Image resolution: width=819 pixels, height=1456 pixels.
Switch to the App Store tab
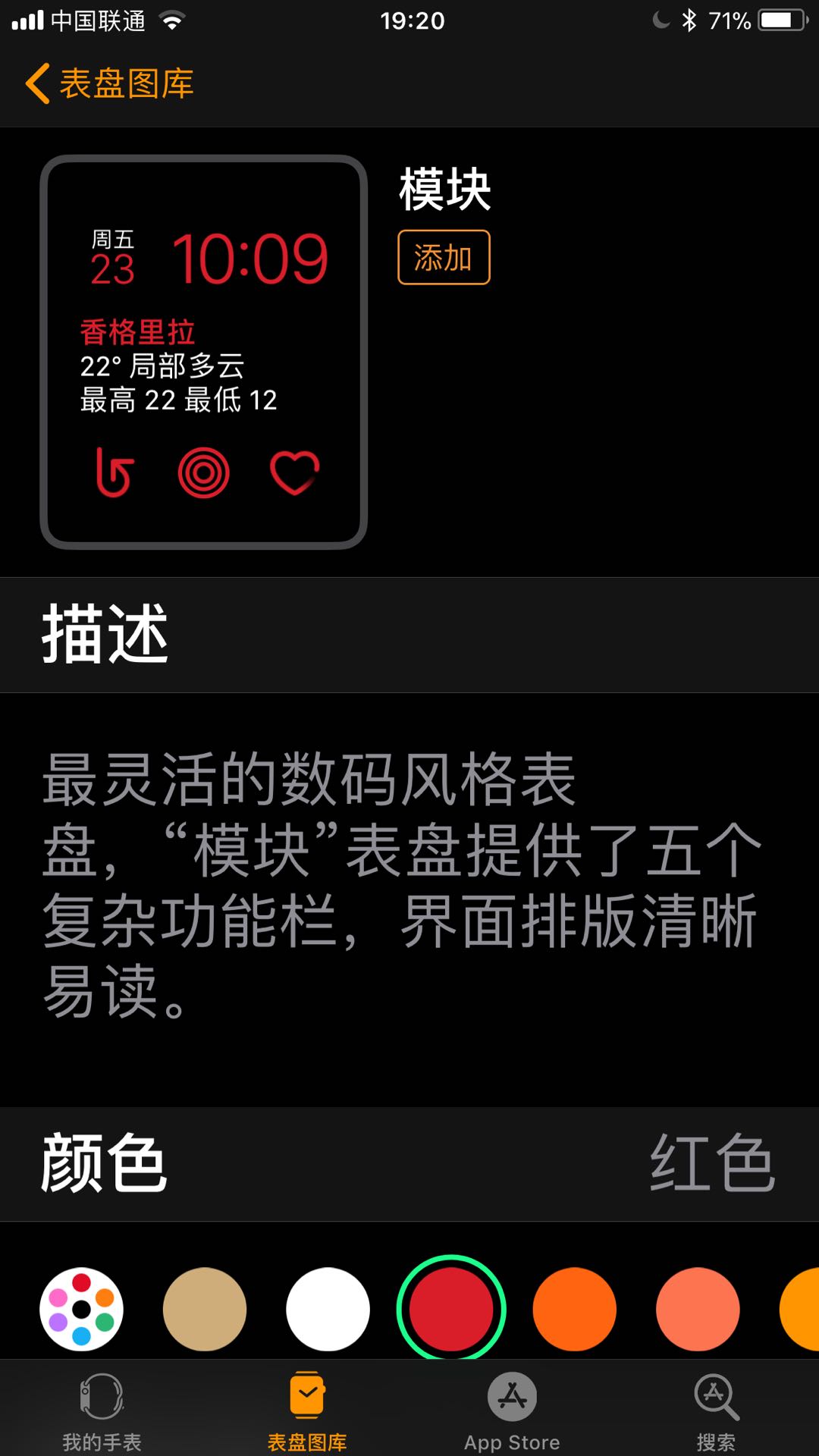point(512,1410)
